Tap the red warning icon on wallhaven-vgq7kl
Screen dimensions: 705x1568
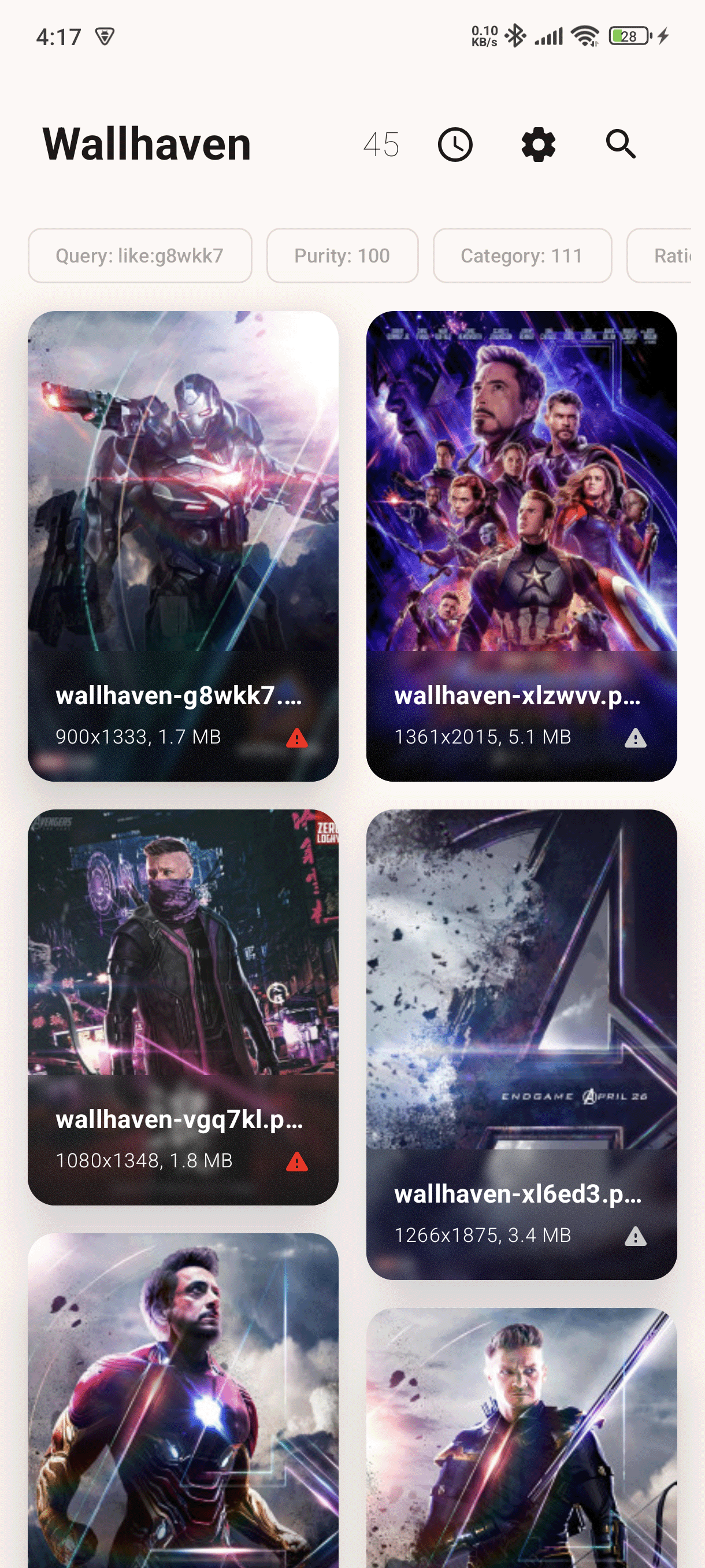[x=297, y=1162]
